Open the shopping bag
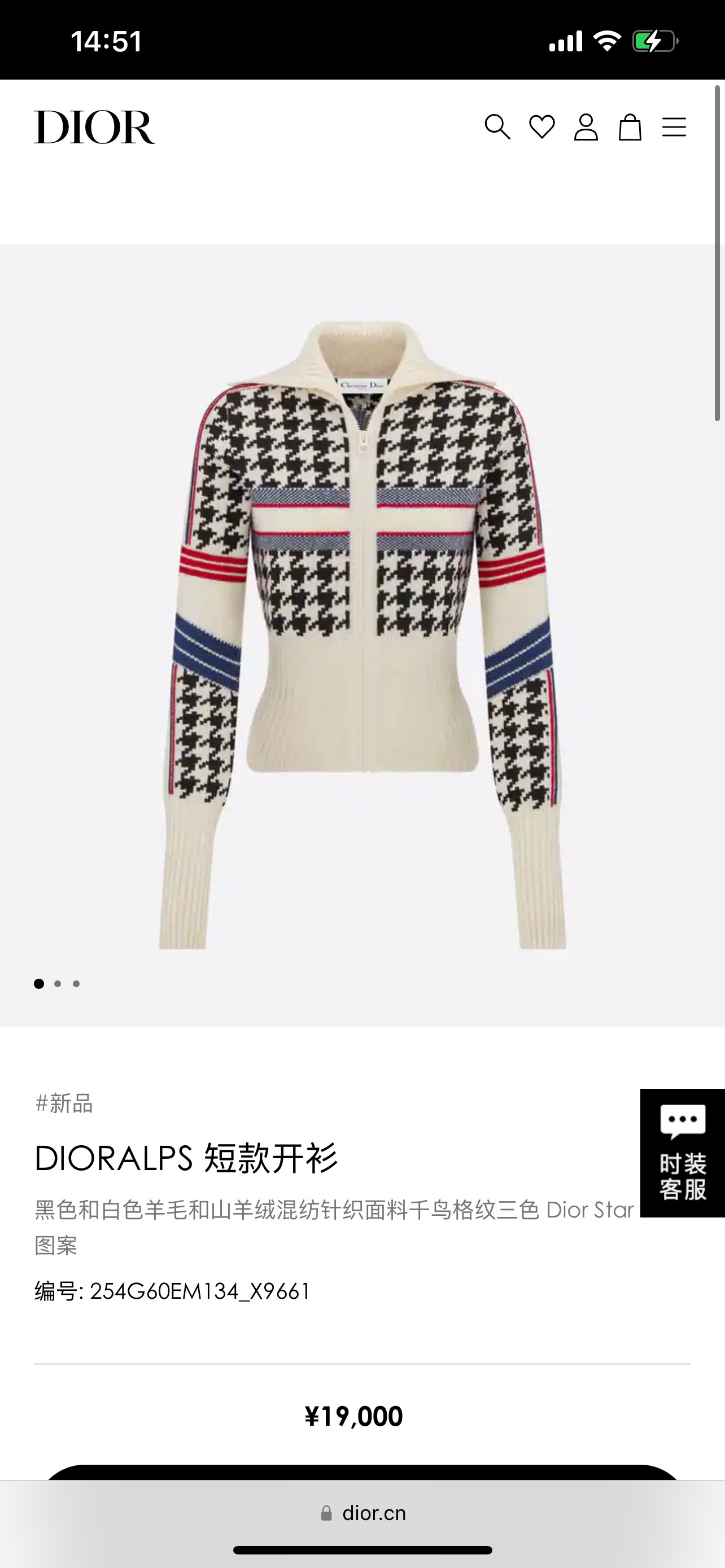725x1568 pixels. pos(630,127)
